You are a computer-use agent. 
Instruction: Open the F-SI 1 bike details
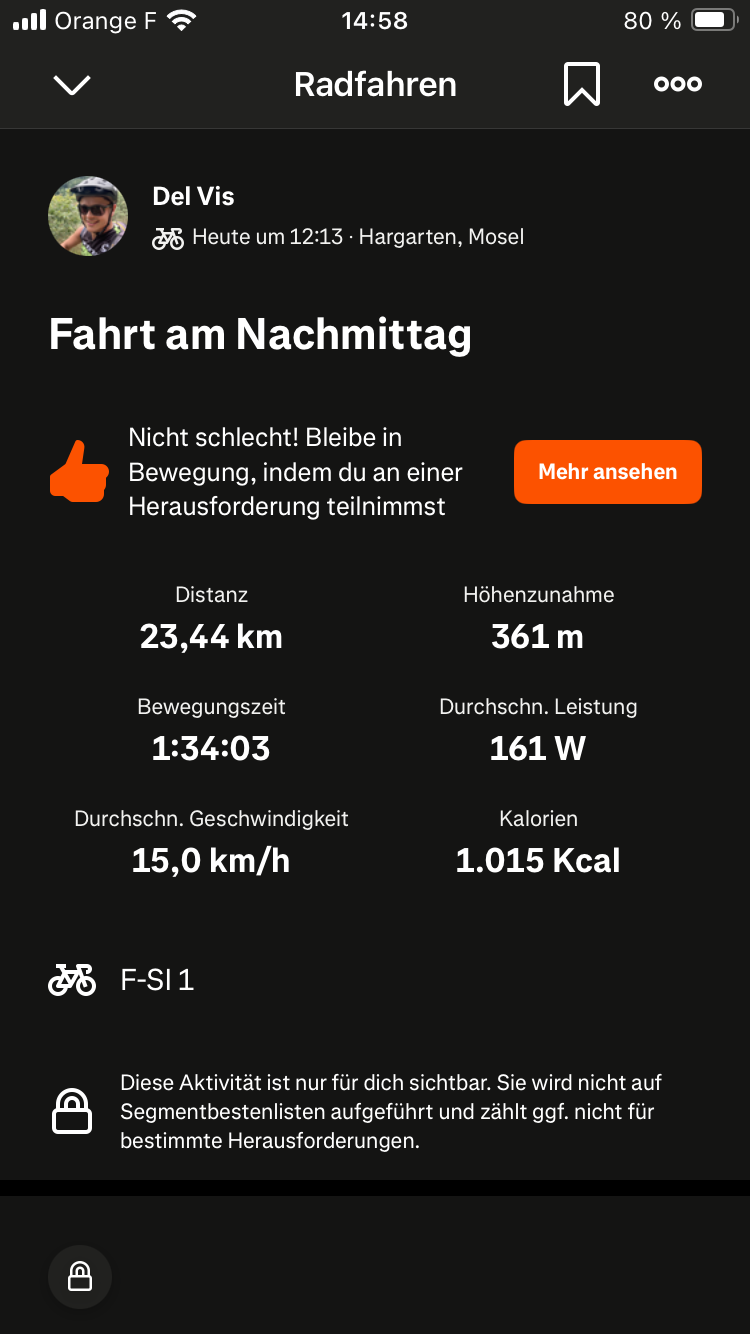(121, 980)
